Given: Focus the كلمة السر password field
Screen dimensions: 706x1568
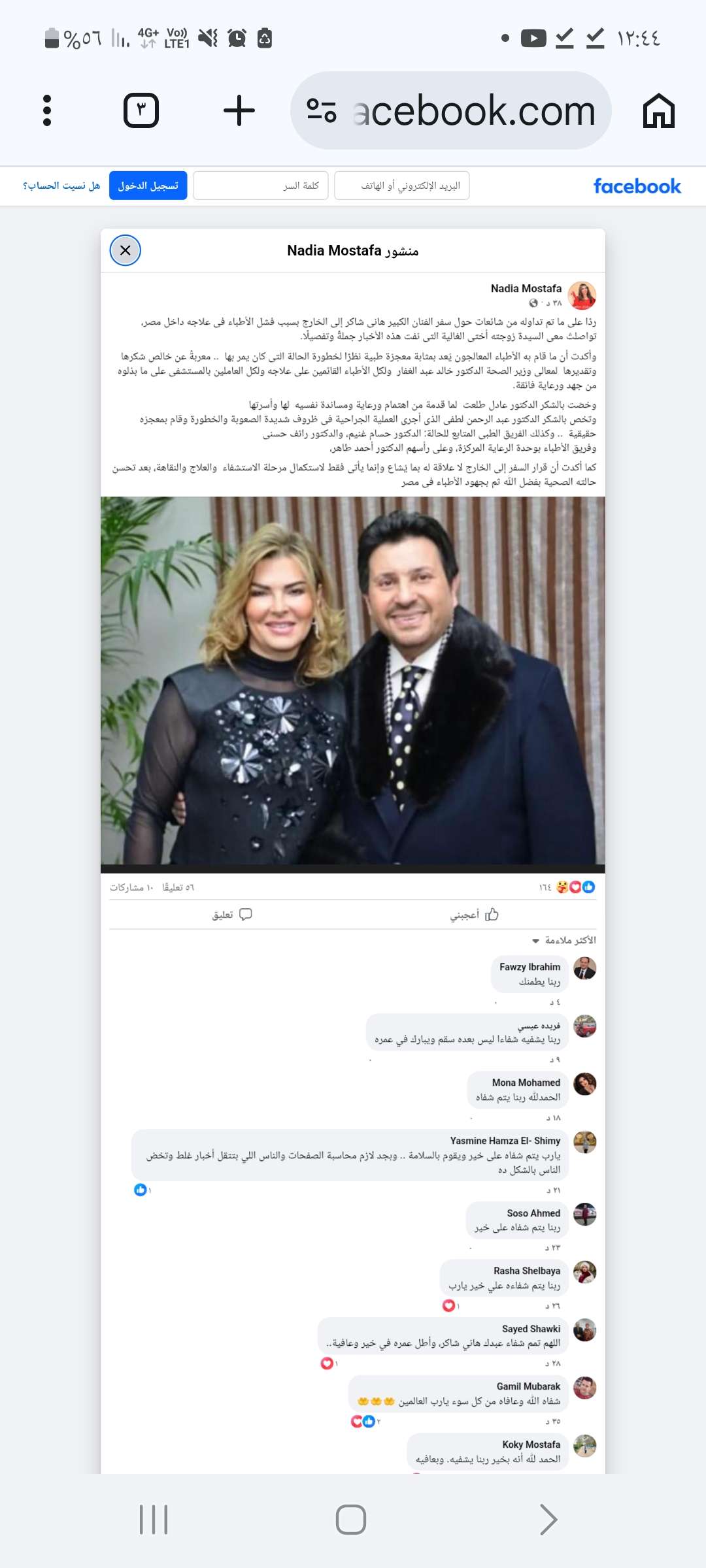Looking at the screenshot, I should pos(261,186).
